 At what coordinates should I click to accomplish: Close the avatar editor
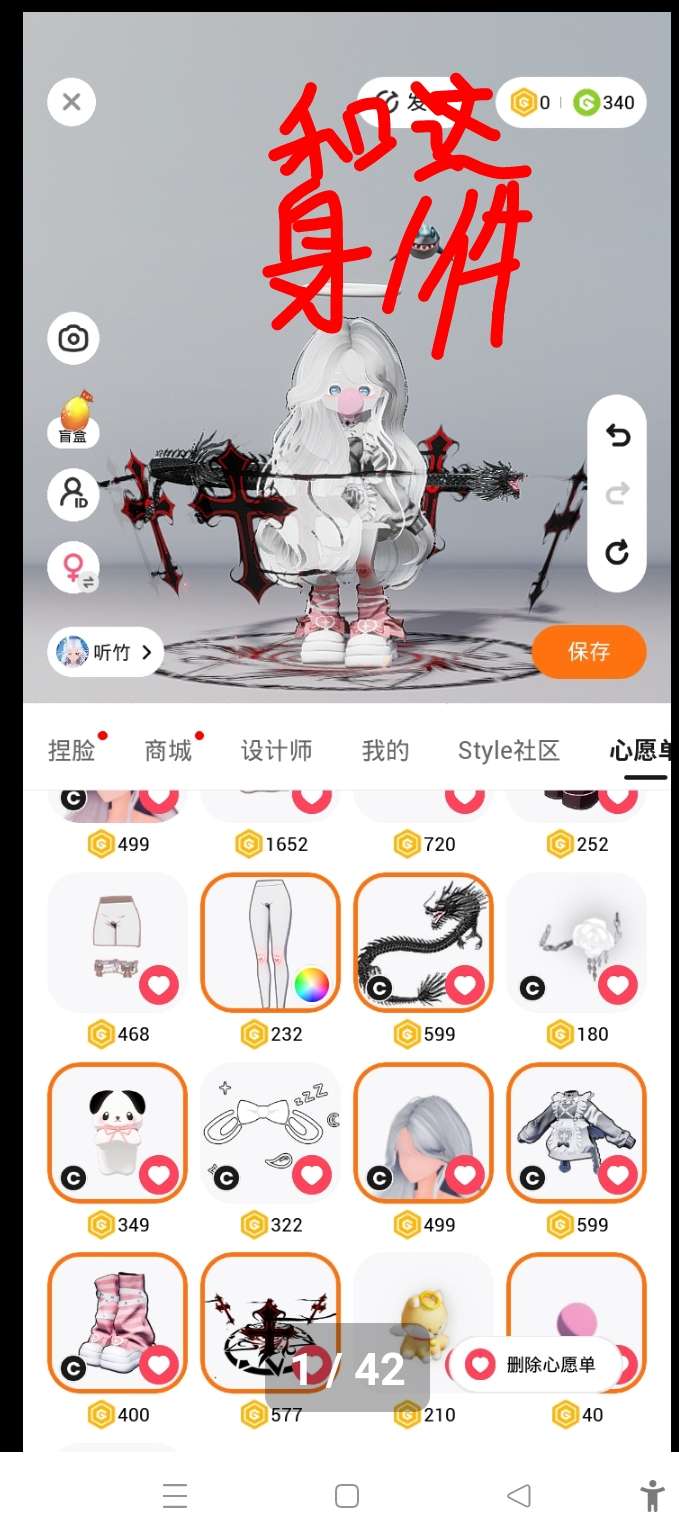coord(71,102)
